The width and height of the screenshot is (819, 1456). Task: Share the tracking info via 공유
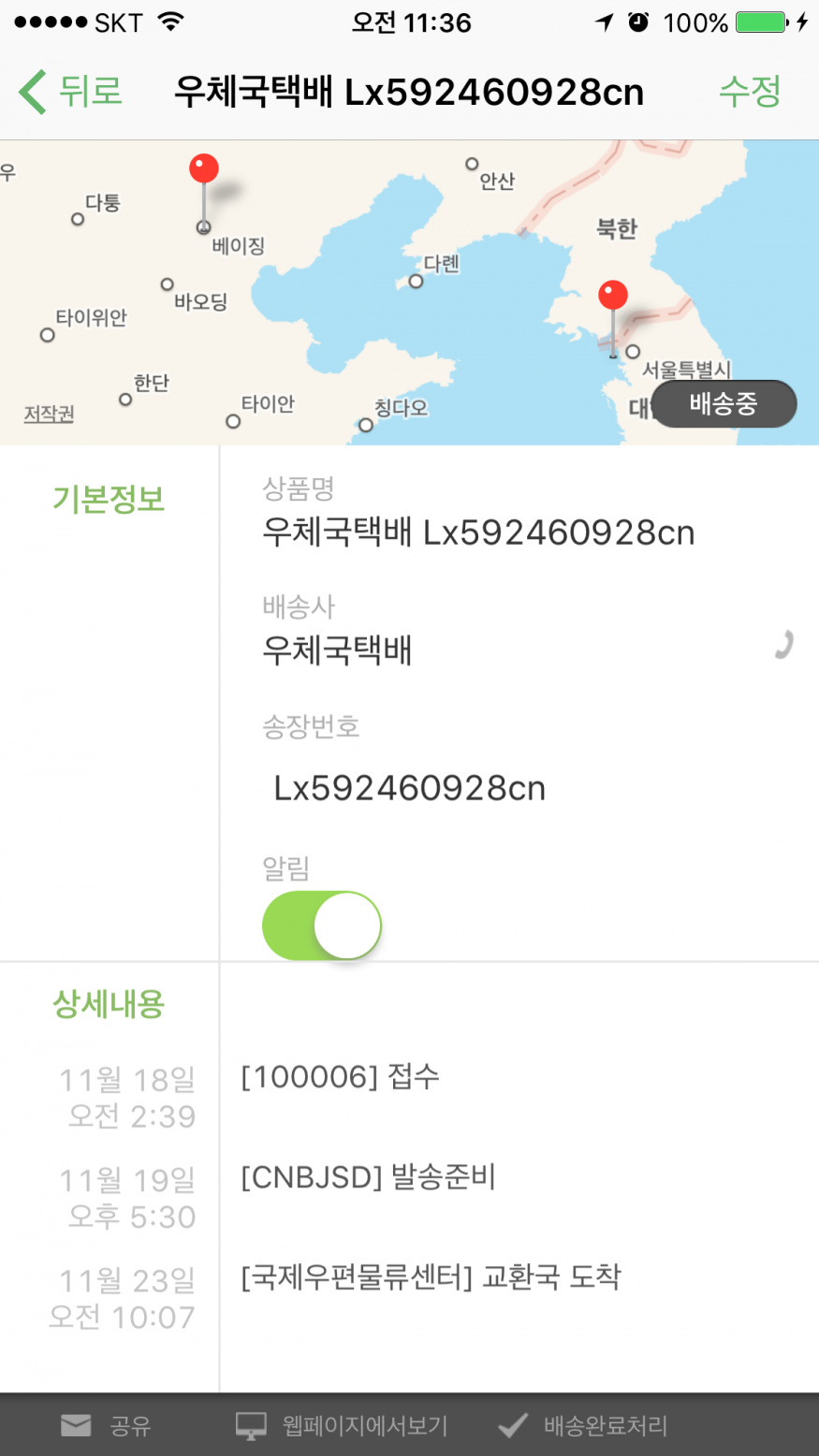click(x=106, y=1425)
